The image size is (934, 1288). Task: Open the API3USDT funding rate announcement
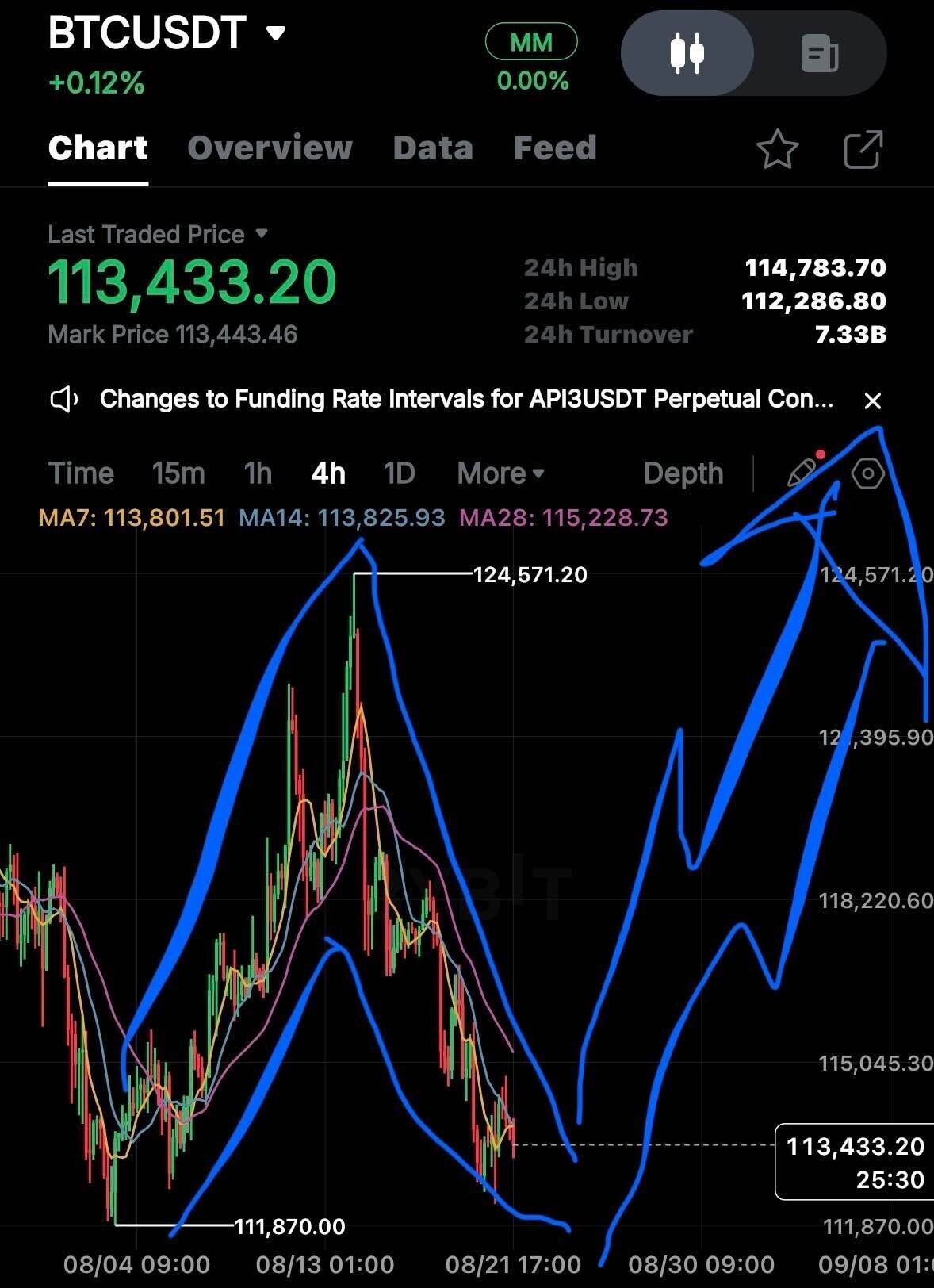[x=466, y=399]
